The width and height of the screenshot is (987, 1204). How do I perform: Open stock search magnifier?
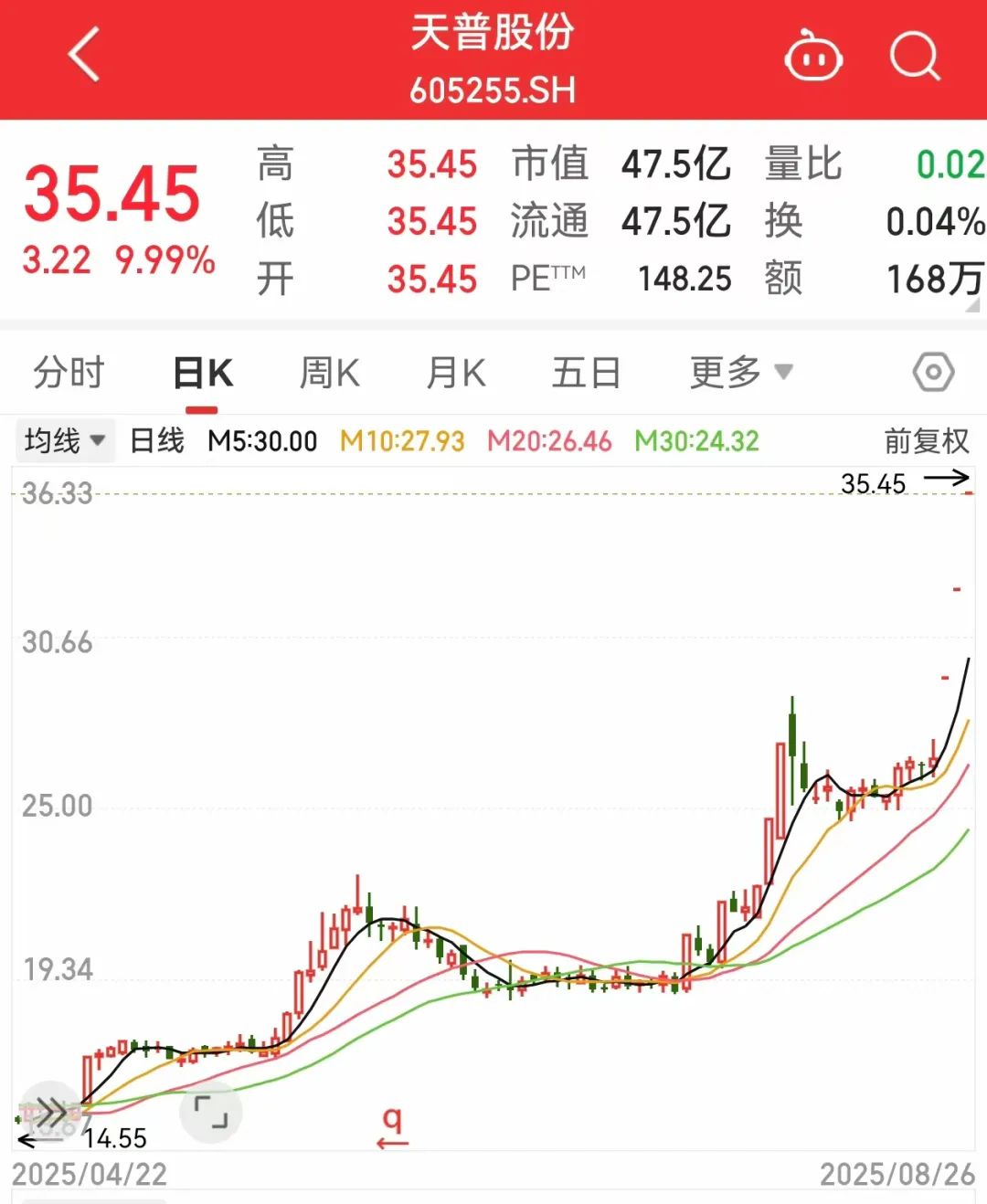[x=914, y=58]
